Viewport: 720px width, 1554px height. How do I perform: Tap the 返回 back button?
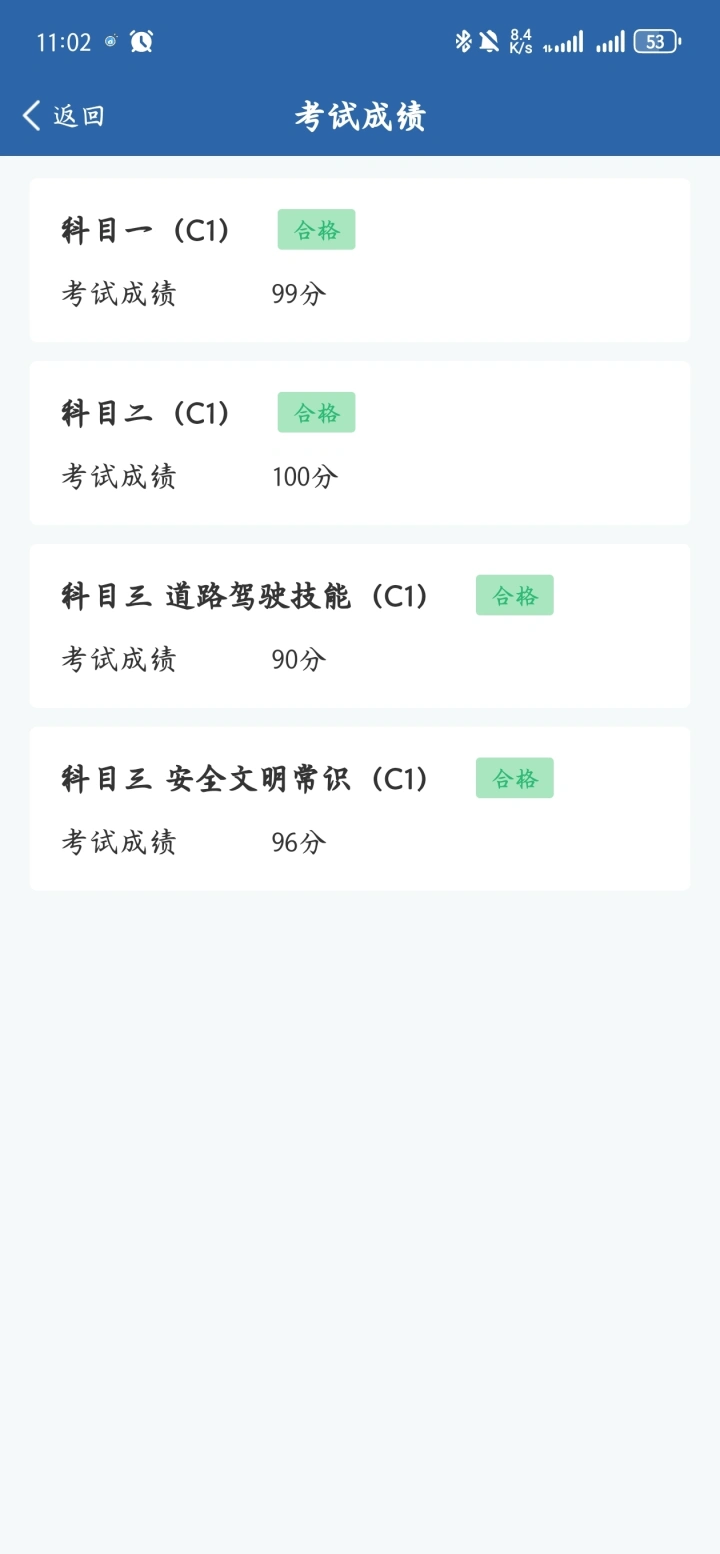click(x=63, y=116)
